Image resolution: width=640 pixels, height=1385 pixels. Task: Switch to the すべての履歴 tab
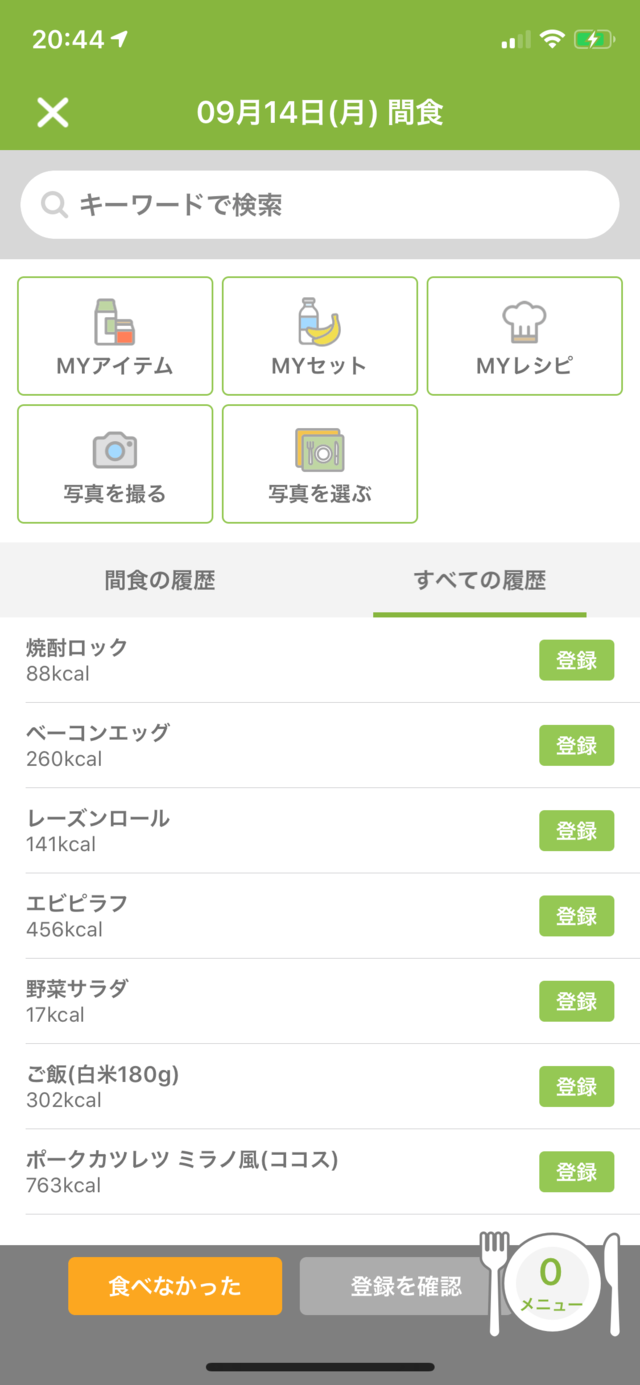pyautogui.click(x=480, y=580)
